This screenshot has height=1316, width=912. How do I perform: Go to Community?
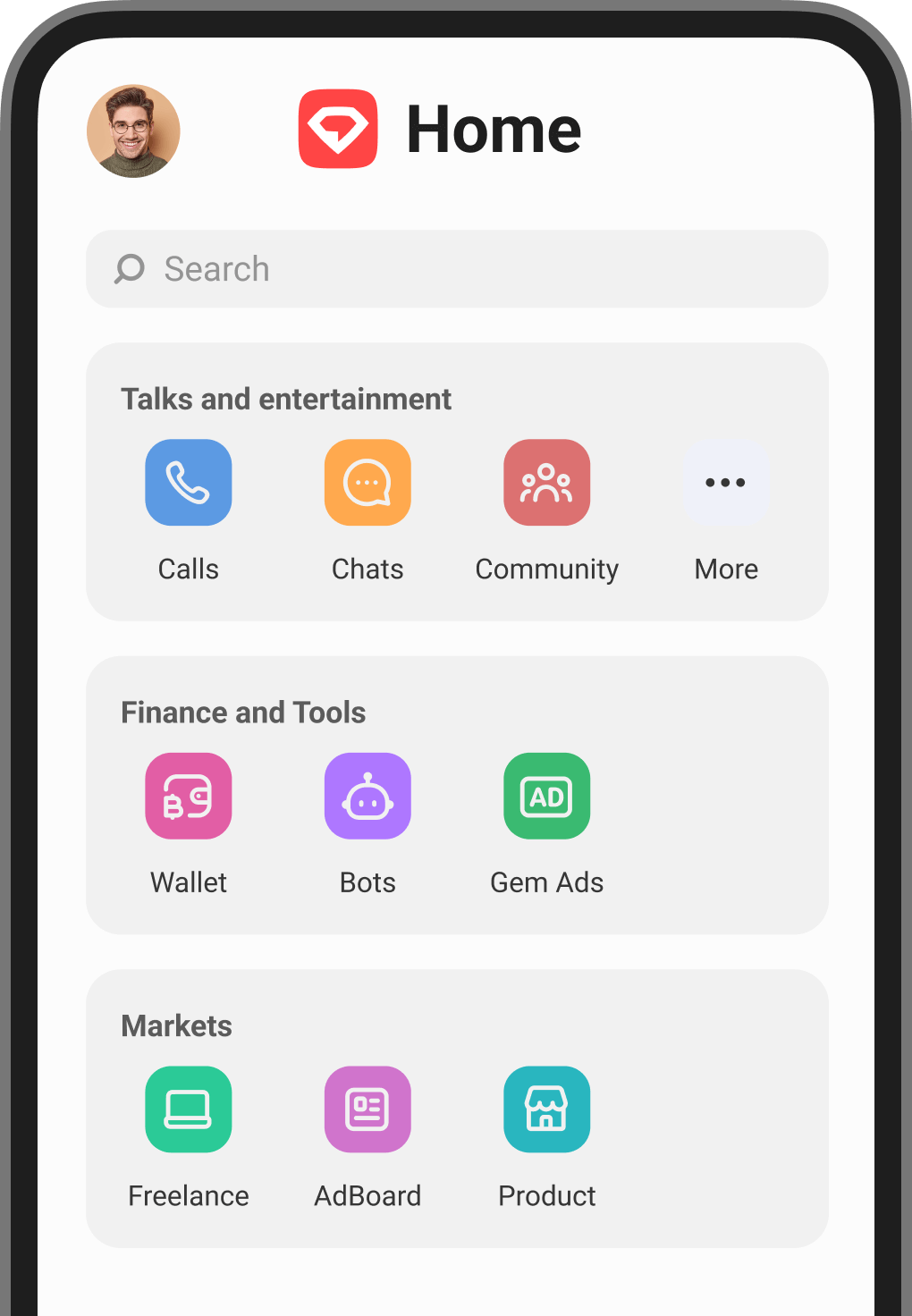point(546,483)
